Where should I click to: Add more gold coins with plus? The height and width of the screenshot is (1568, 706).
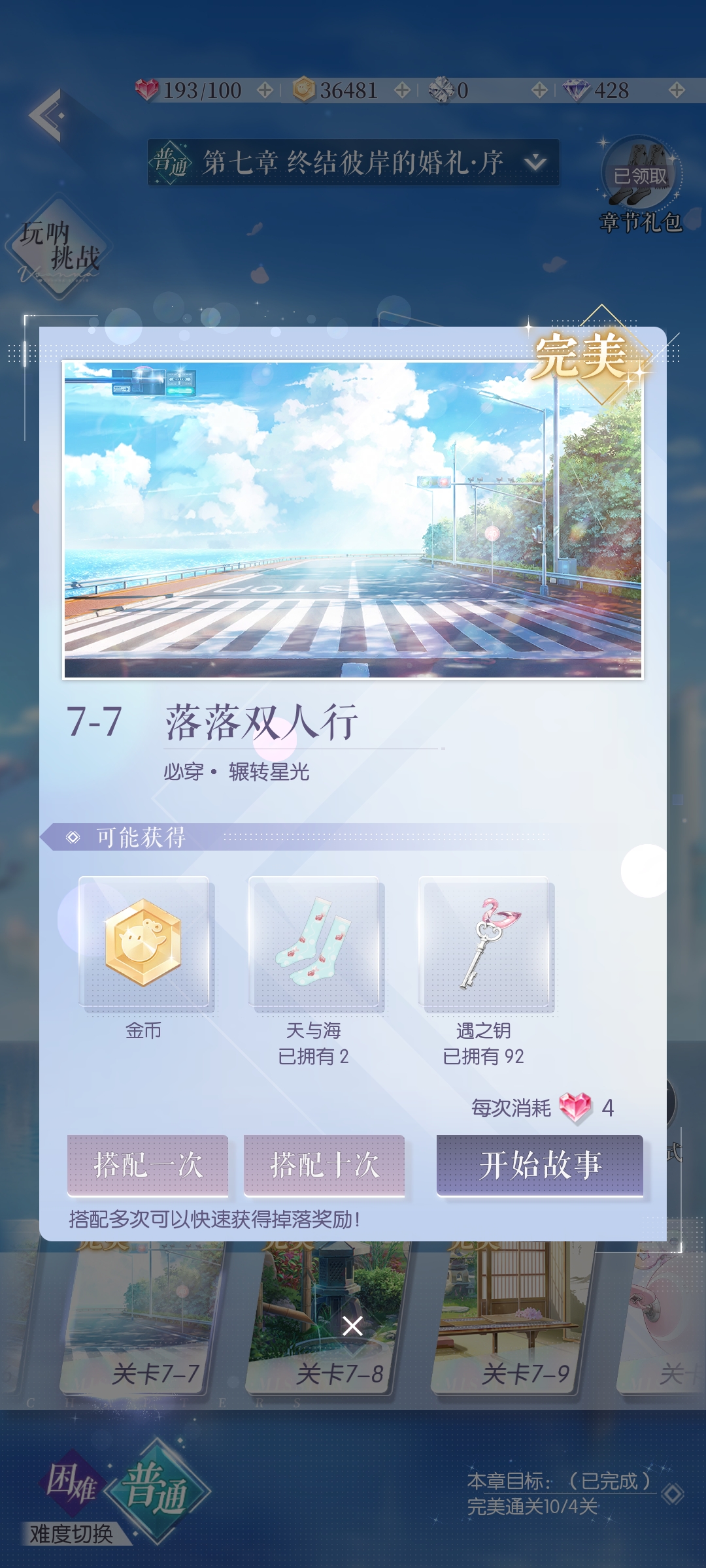click(403, 90)
